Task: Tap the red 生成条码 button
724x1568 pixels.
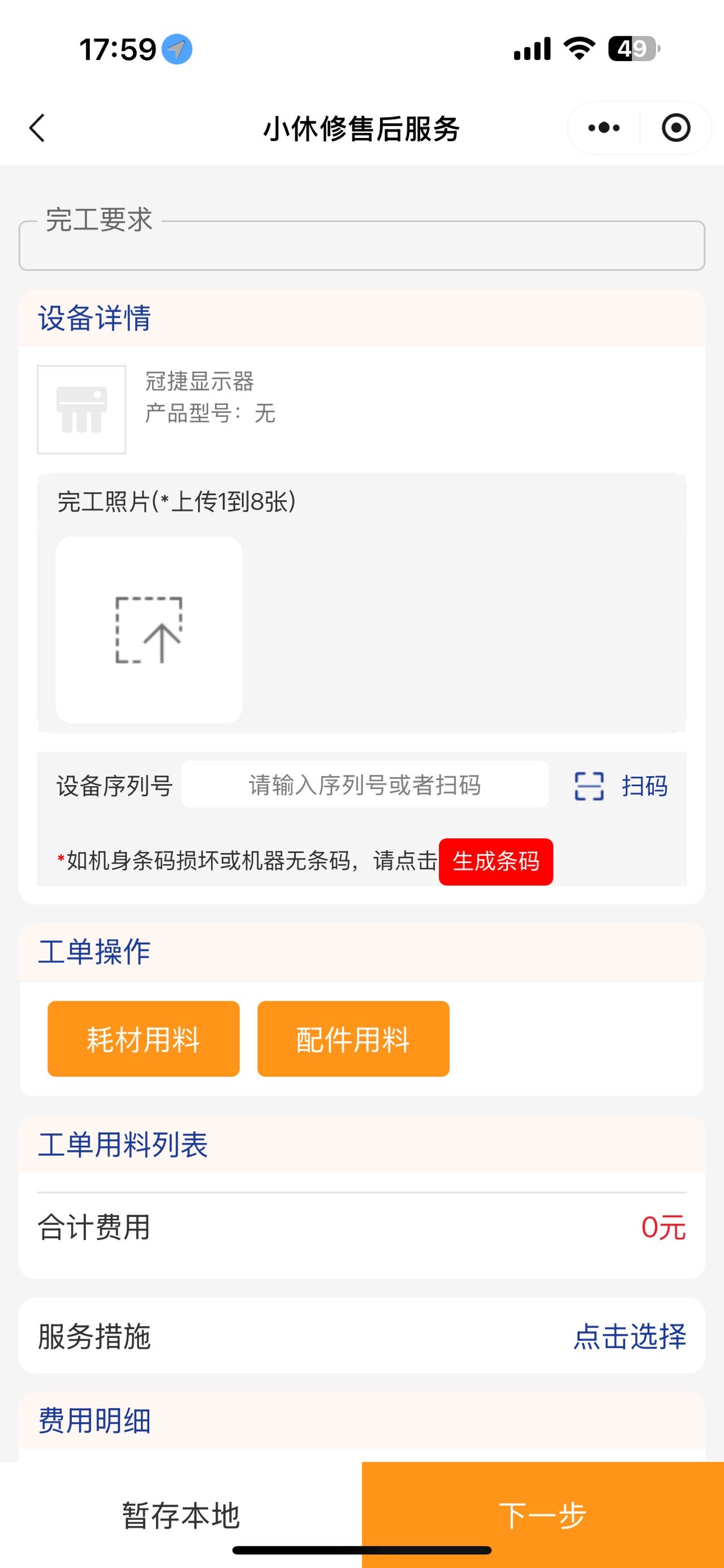Action: coord(495,861)
